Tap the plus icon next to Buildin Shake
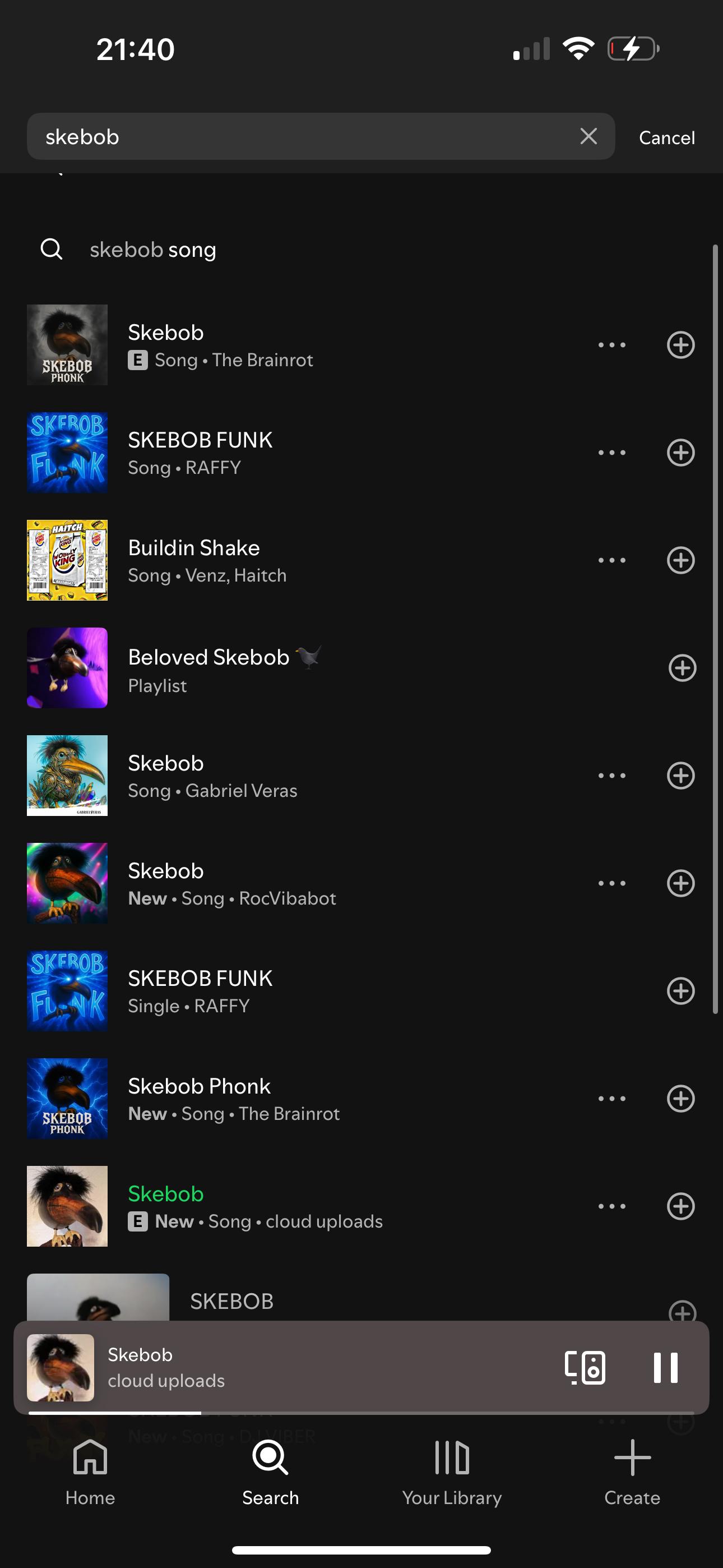 click(682, 560)
